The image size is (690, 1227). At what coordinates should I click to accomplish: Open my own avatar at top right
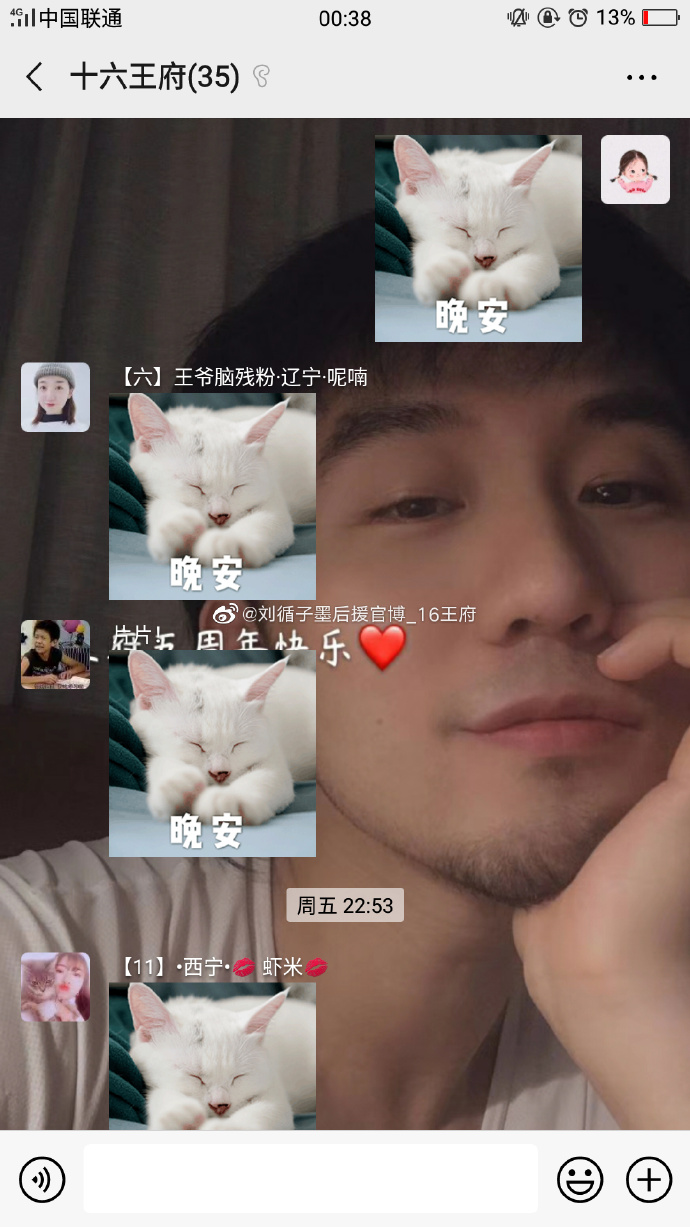pyautogui.click(x=635, y=170)
